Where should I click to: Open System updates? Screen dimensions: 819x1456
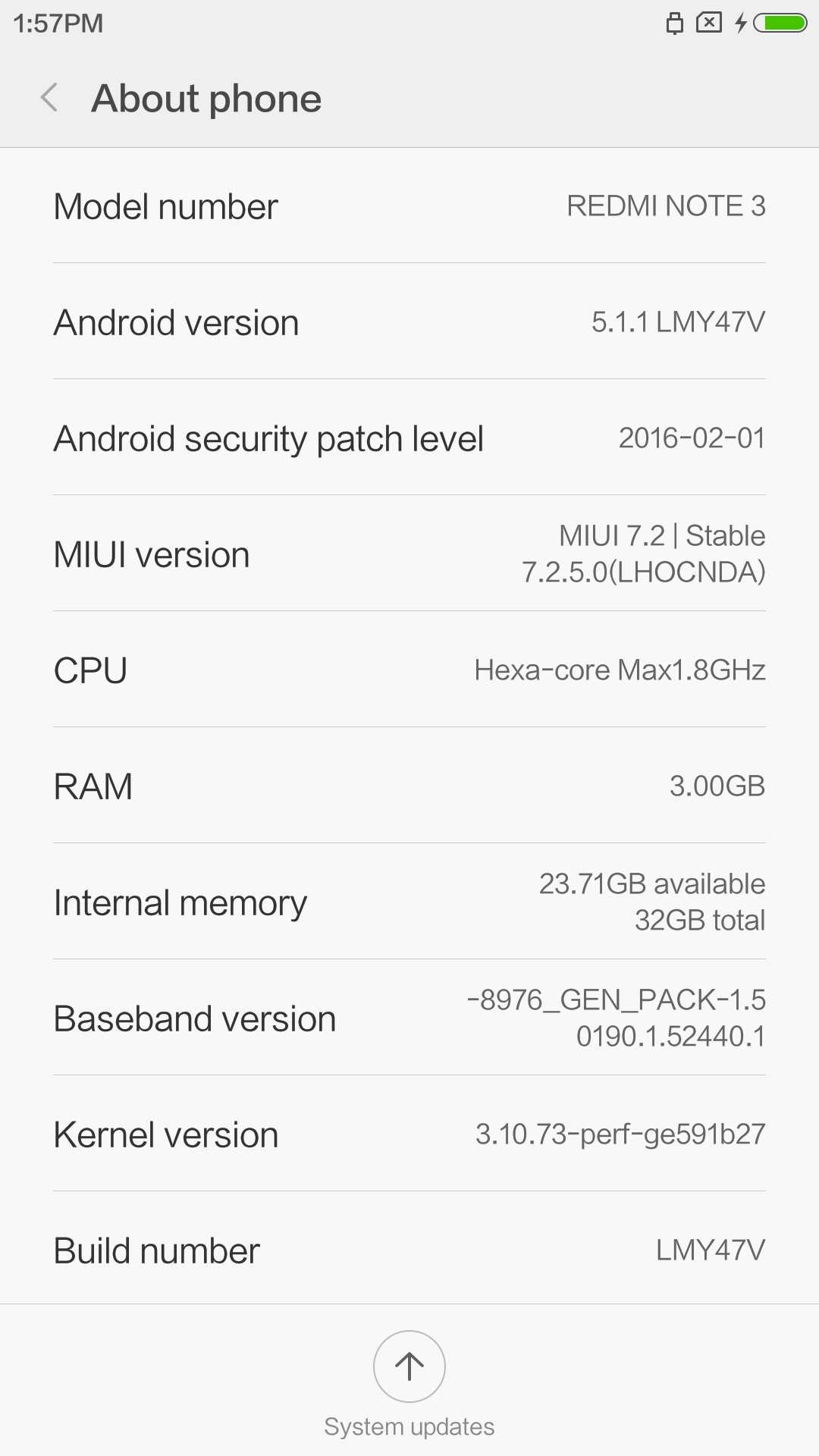(409, 1367)
